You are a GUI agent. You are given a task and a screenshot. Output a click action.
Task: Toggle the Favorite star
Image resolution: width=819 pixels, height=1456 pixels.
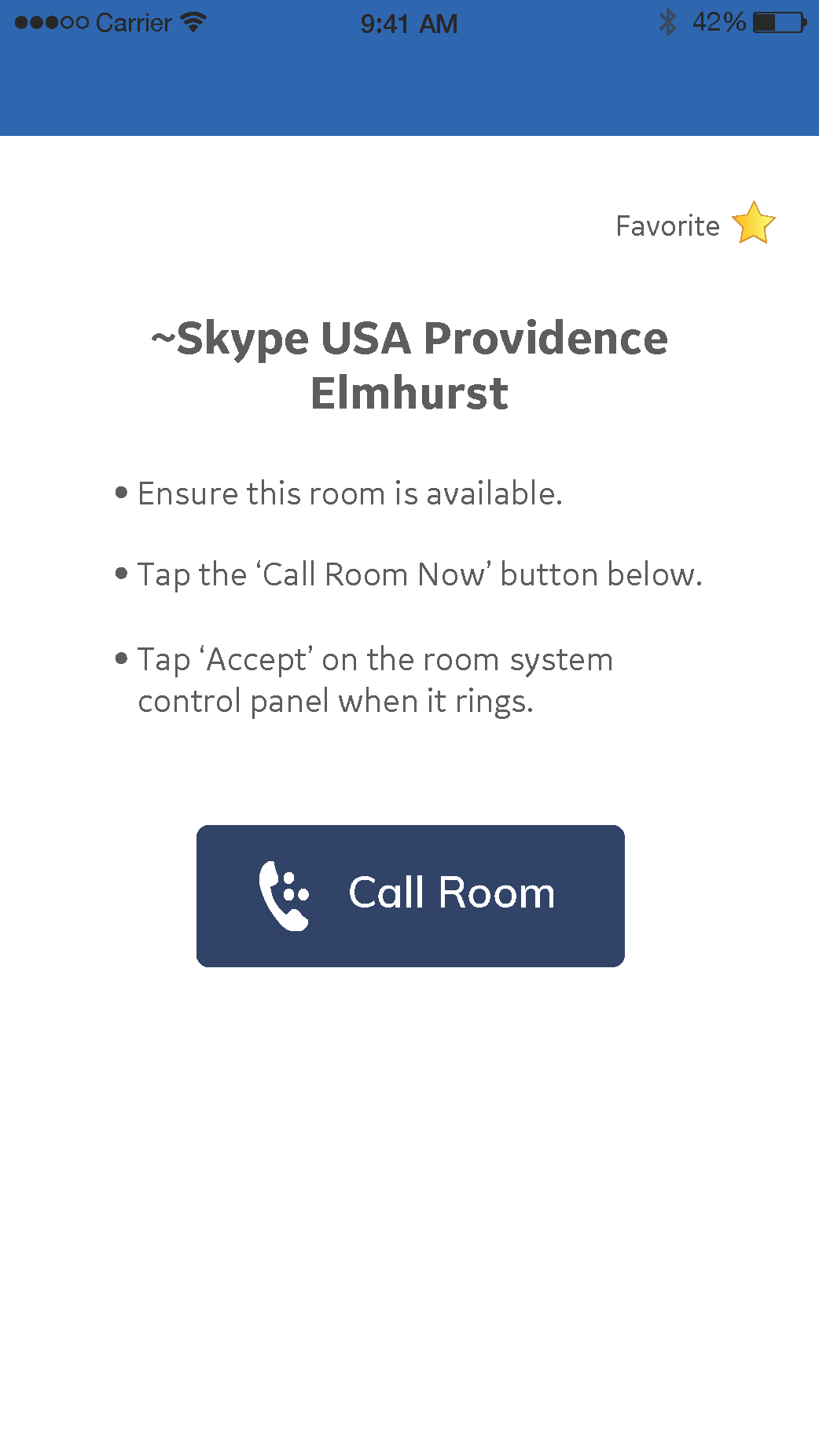[753, 224]
